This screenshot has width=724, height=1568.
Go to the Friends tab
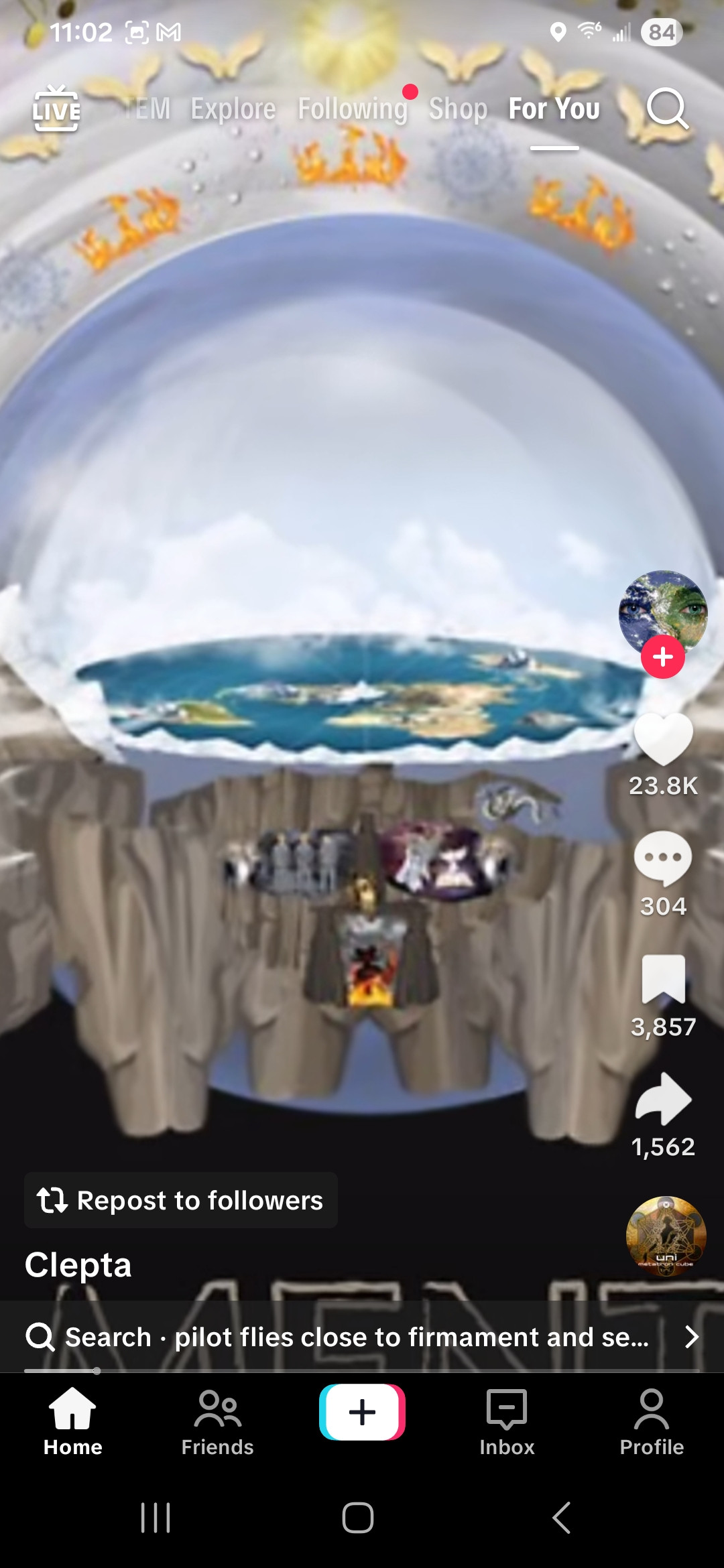217,1422
